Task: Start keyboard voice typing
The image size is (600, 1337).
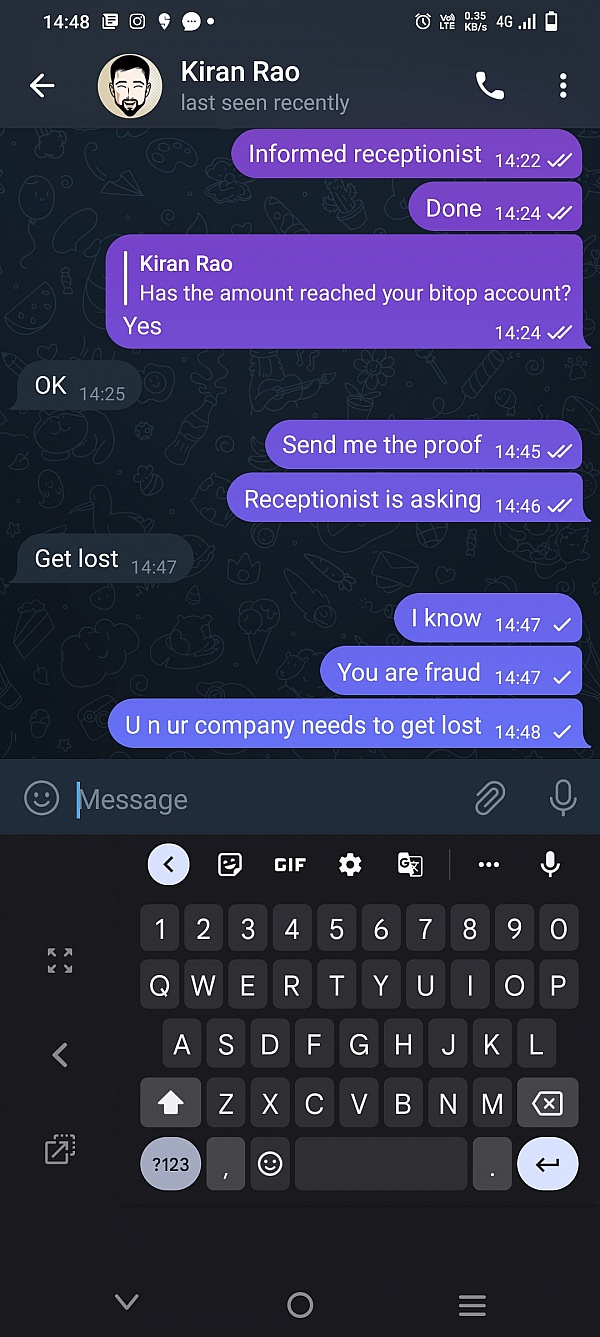Action: (x=550, y=865)
